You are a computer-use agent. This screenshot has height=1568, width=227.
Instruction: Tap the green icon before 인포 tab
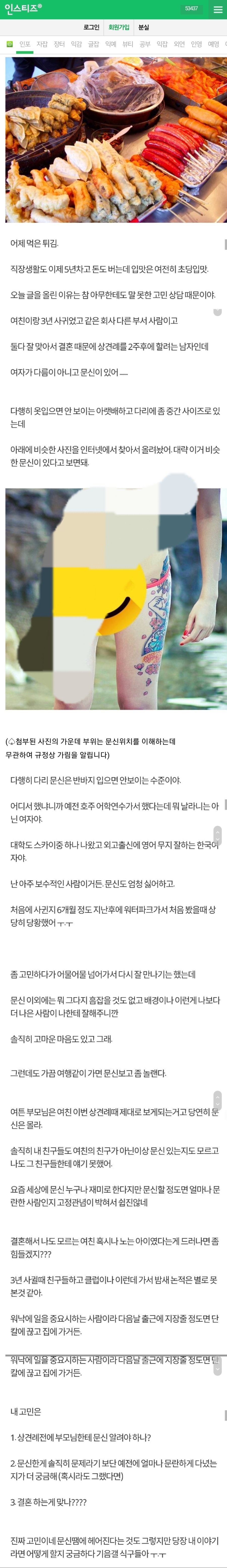pyautogui.click(x=9, y=44)
